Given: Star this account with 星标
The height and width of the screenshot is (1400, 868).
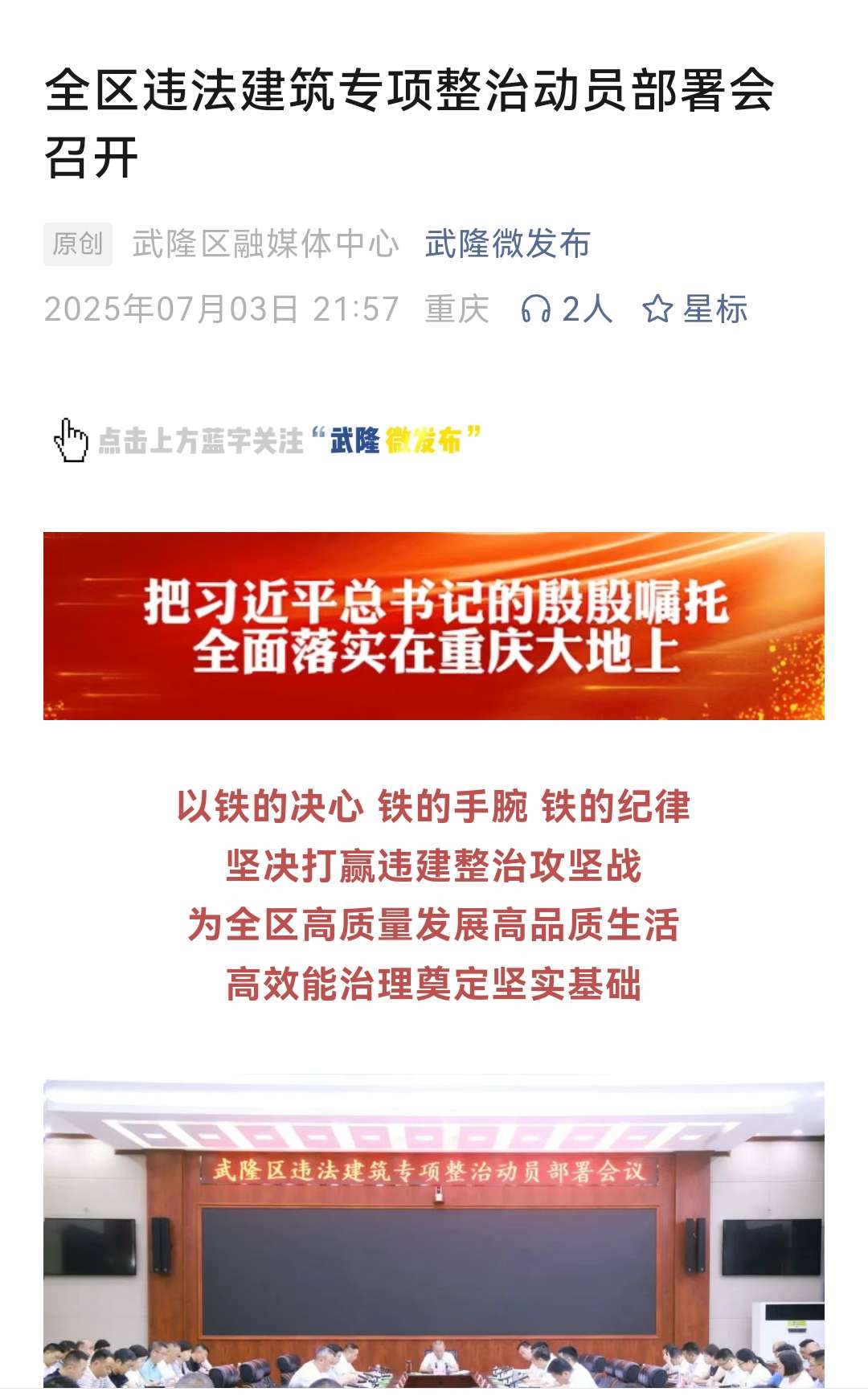Looking at the screenshot, I should click(x=695, y=309).
